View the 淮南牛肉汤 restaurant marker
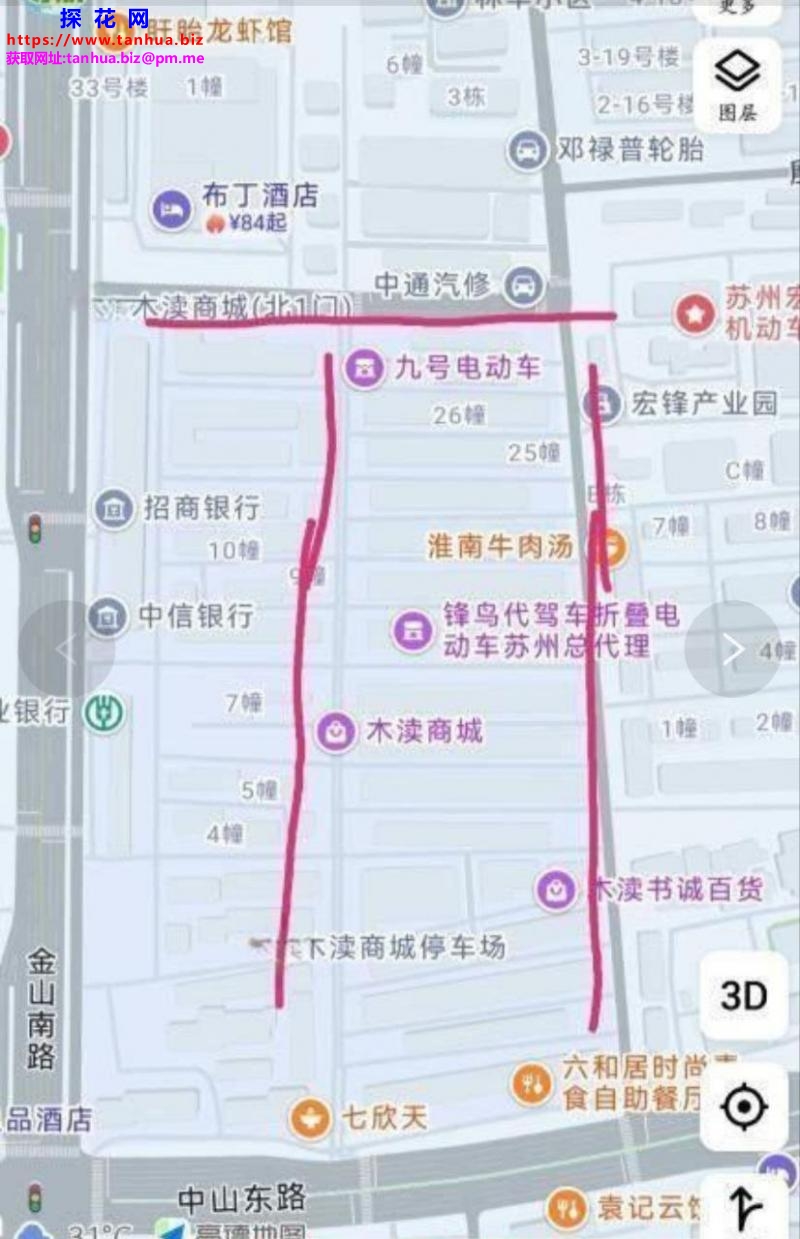Screen dimensions: 800x1239 [608, 546]
